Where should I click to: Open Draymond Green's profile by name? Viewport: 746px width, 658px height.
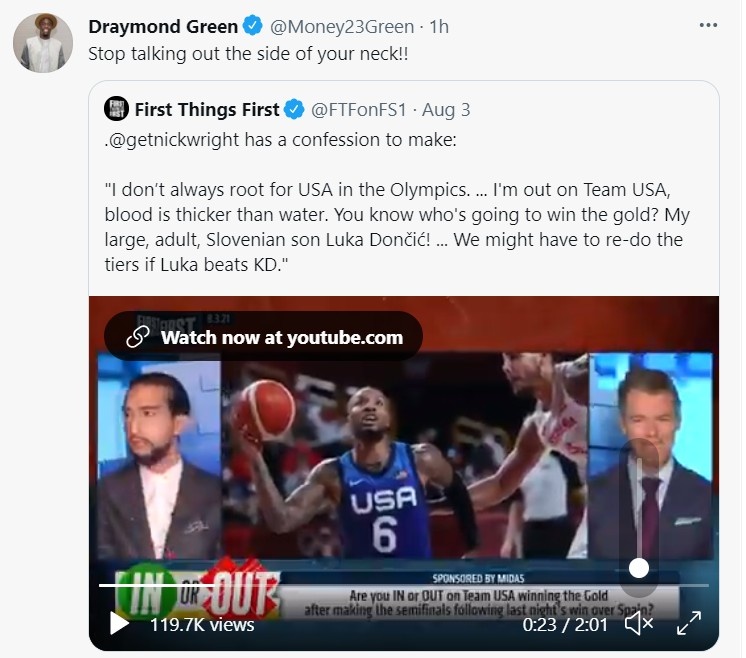(163, 26)
